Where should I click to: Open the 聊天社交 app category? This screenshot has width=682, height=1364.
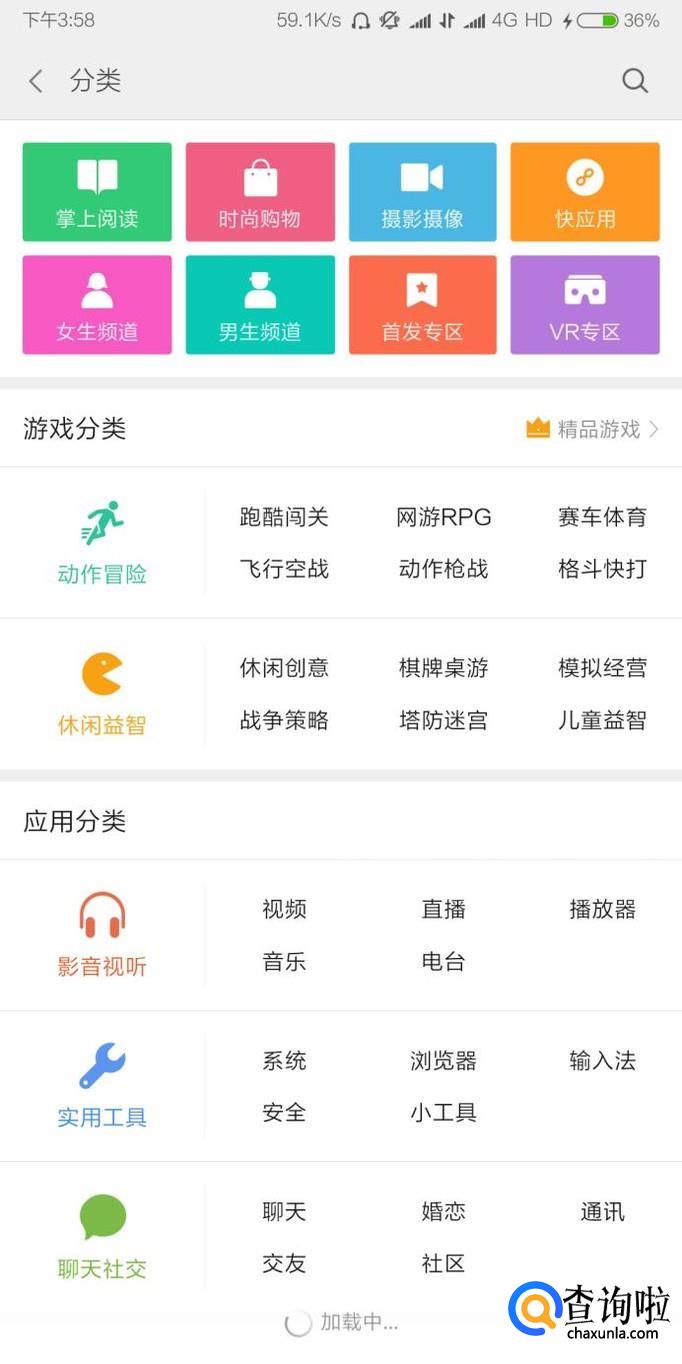(x=102, y=1237)
